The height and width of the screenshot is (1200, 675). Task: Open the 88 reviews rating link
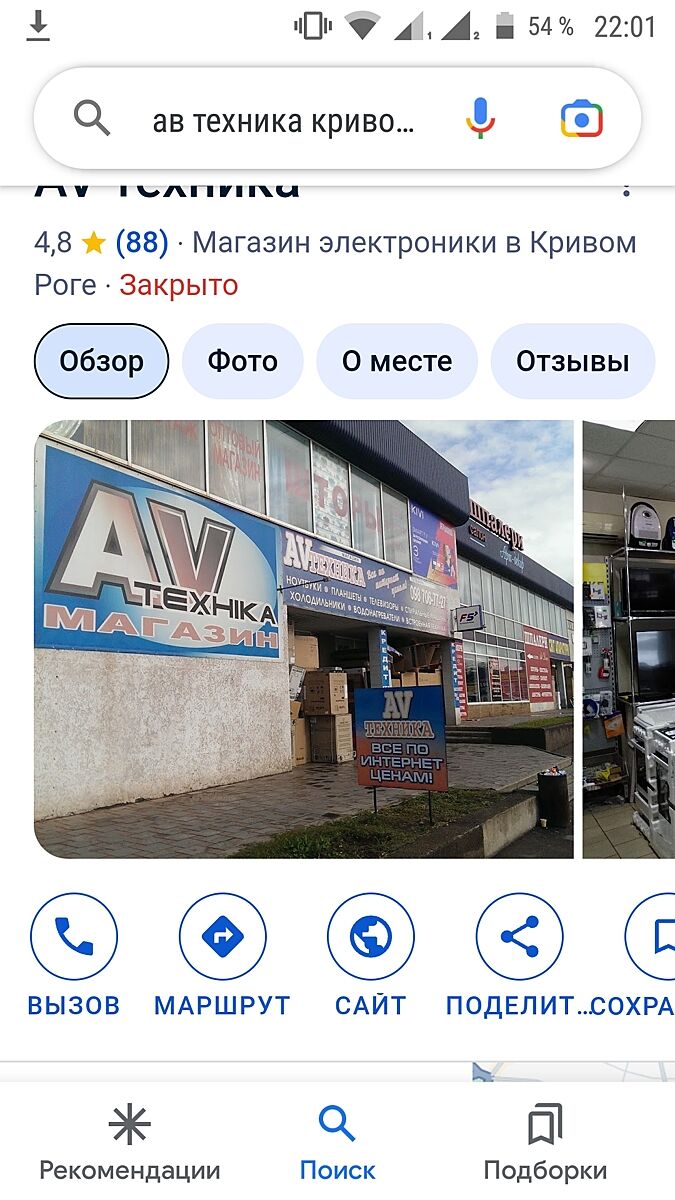141,242
